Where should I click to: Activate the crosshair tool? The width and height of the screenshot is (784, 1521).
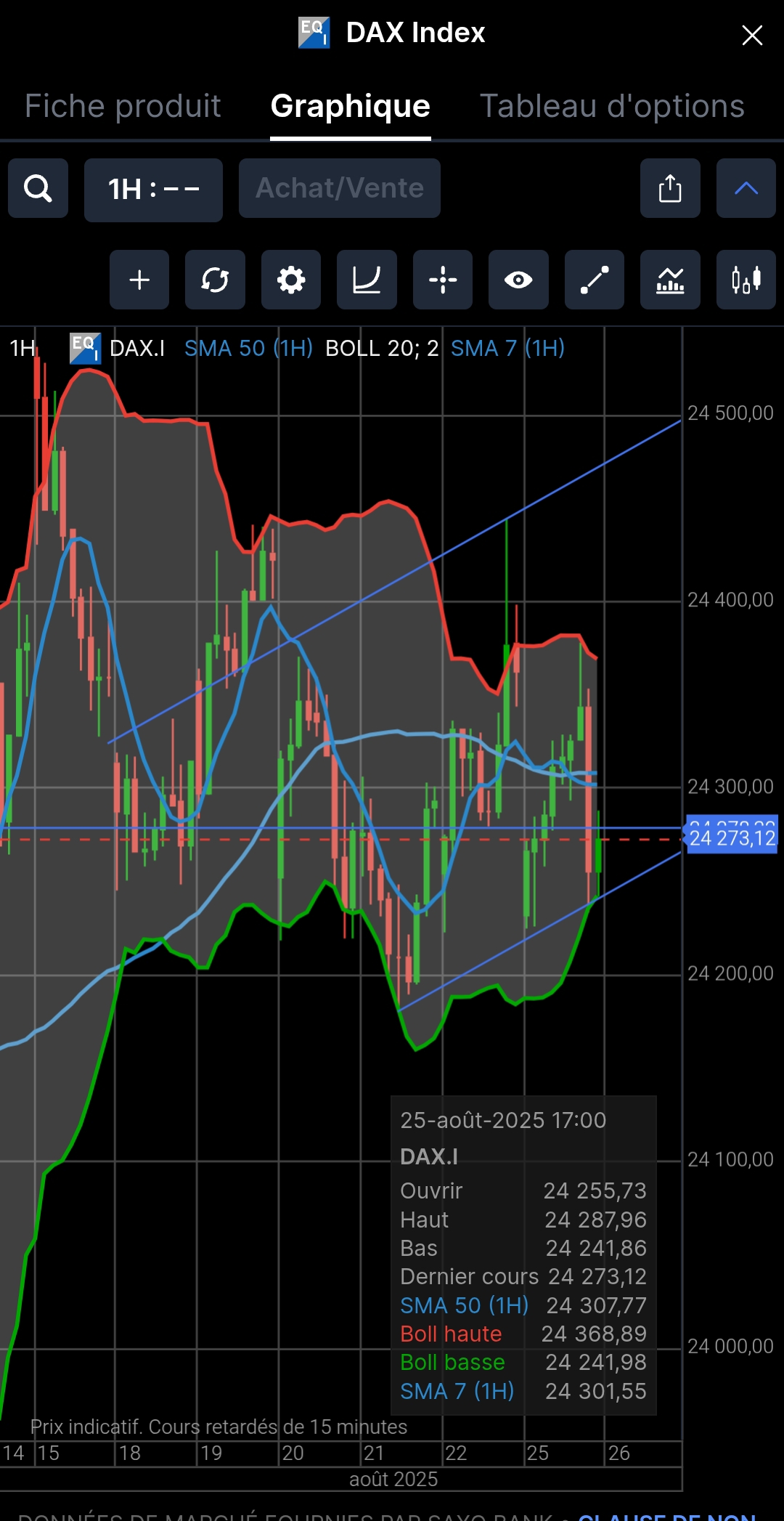click(x=443, y=280)
